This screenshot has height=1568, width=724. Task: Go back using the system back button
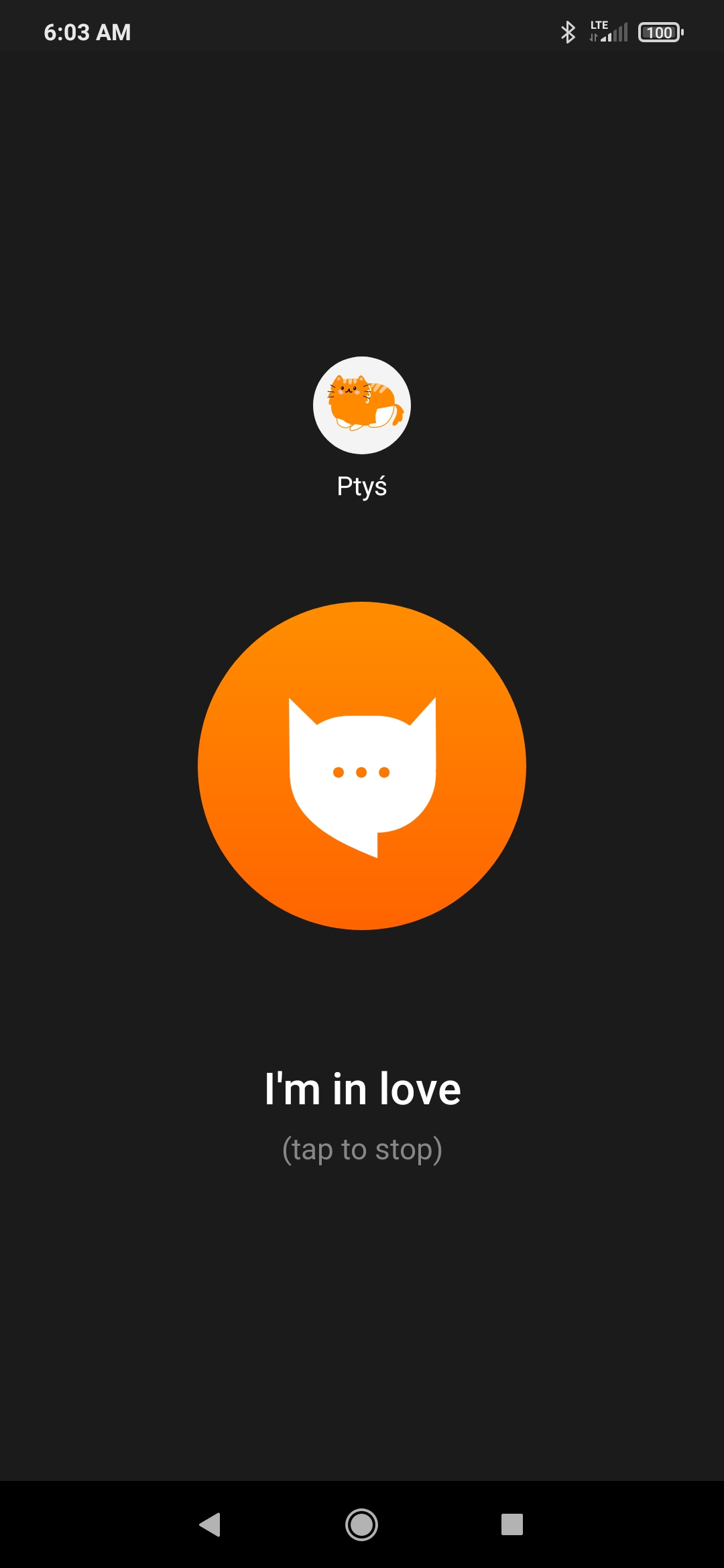tap(210, 1524)
